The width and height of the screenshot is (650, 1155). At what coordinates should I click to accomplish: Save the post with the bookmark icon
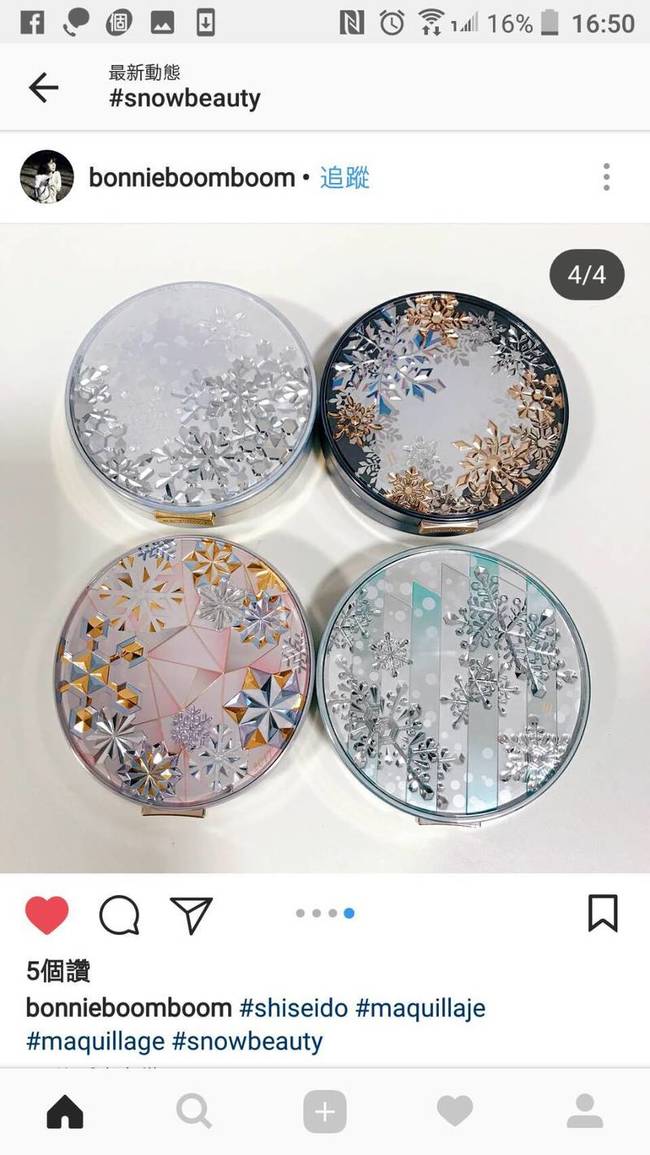[602, 913]
